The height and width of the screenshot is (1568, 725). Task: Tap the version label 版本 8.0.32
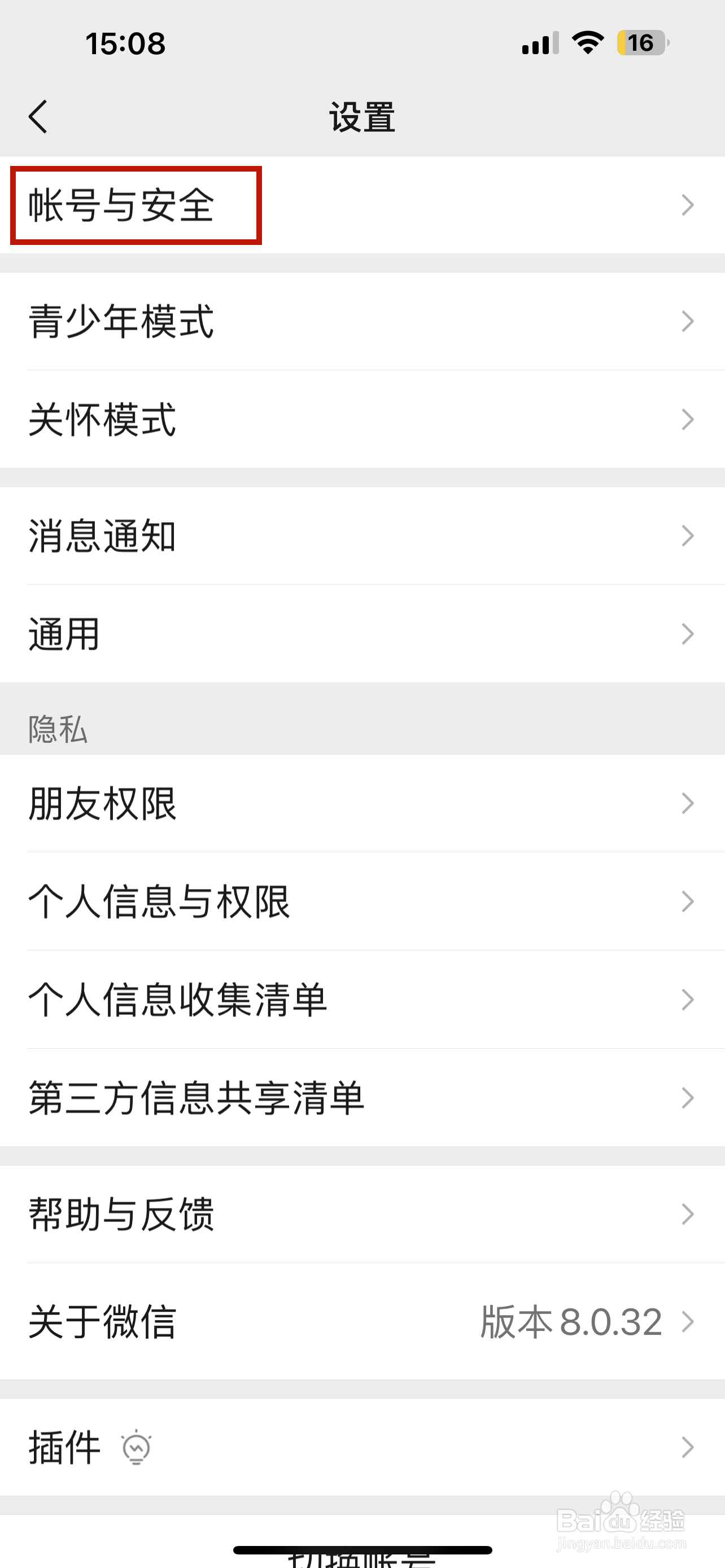tap(570, 1320)
